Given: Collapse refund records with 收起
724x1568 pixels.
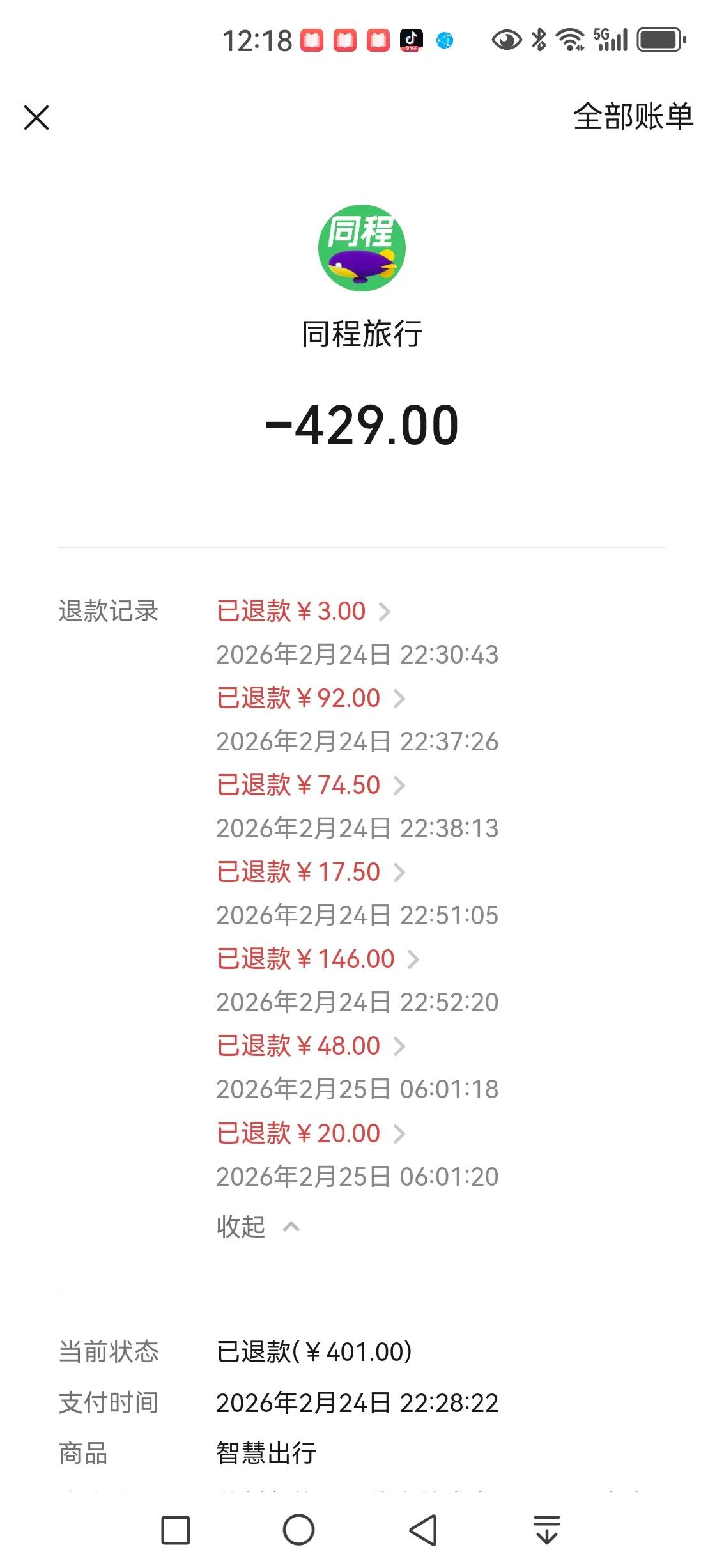Looking at the screenshot, I should pyautogui.click(x=257, y=1226).
